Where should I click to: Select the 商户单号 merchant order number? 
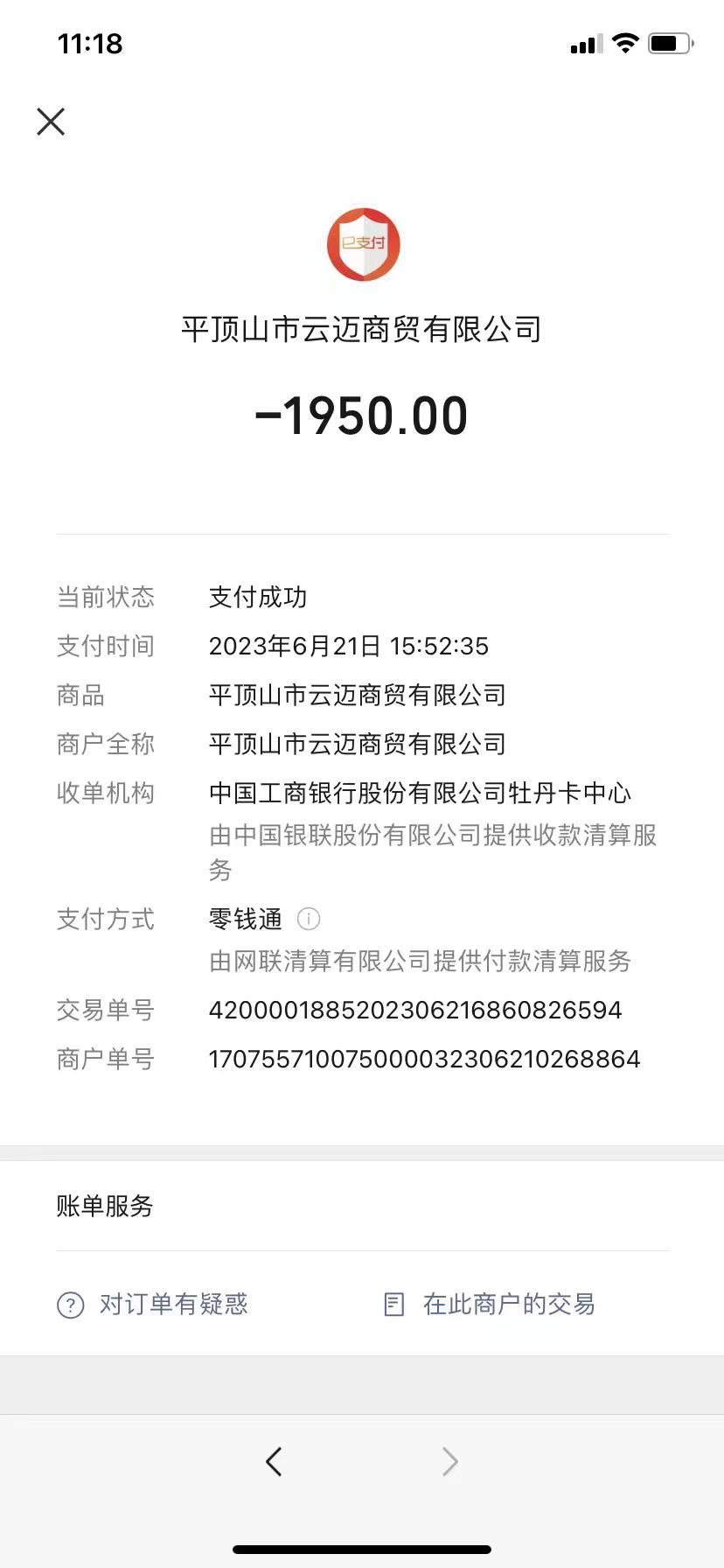tap(424, 1059)
